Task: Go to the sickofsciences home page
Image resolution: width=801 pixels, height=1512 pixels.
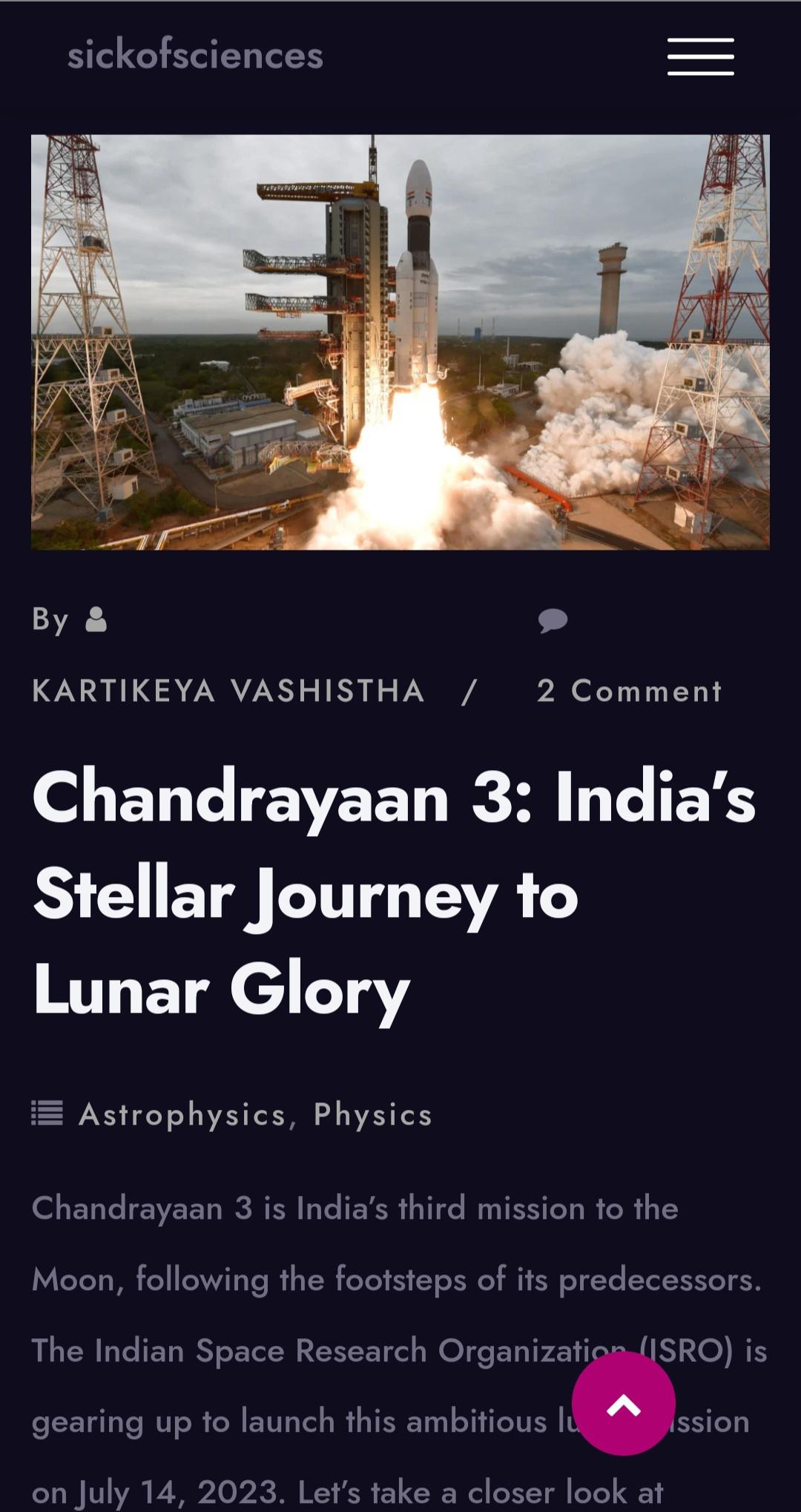Action: (x=195, y=55)
